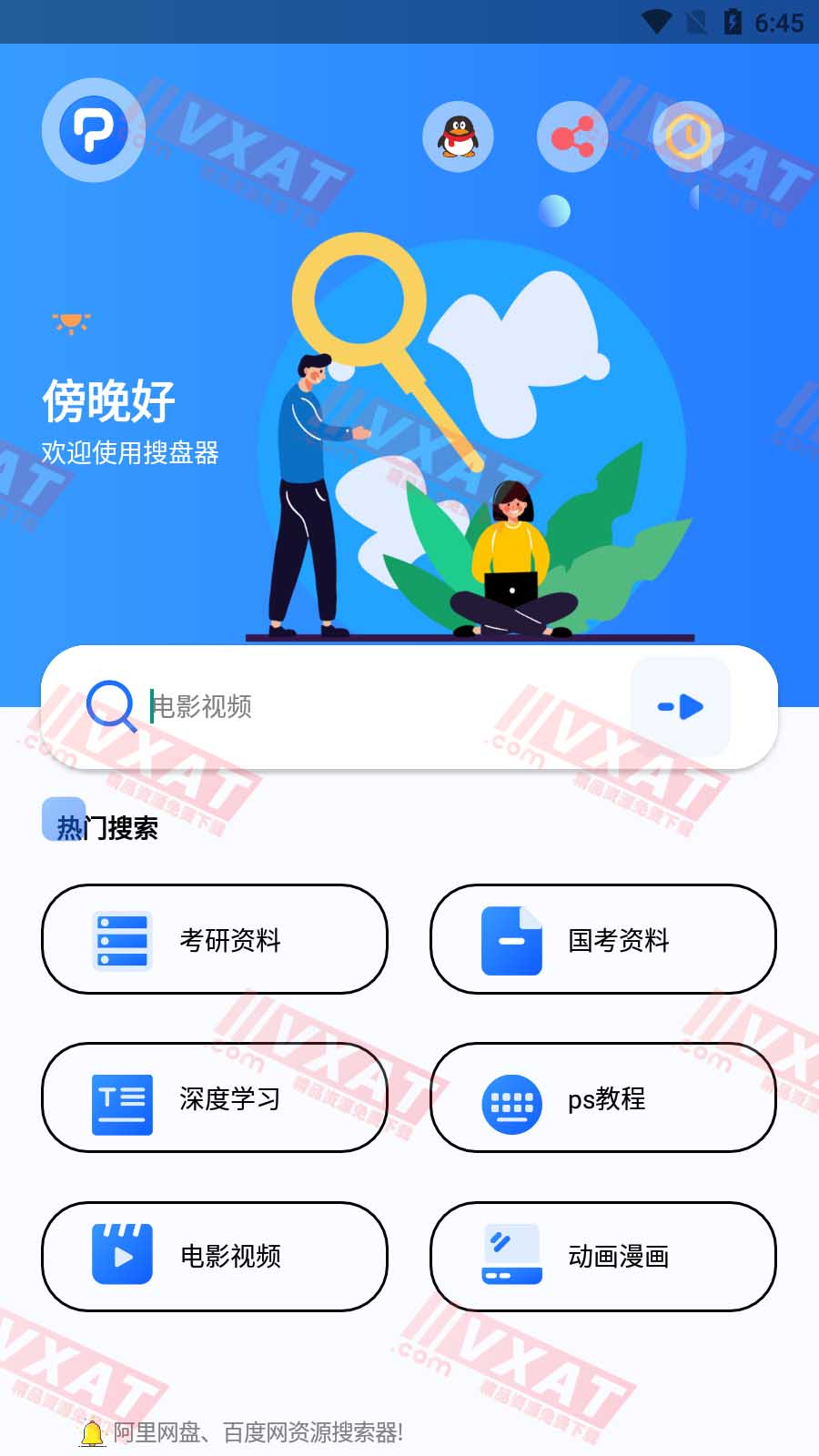Click the 电影视频 video play icon

(121, 1257)
